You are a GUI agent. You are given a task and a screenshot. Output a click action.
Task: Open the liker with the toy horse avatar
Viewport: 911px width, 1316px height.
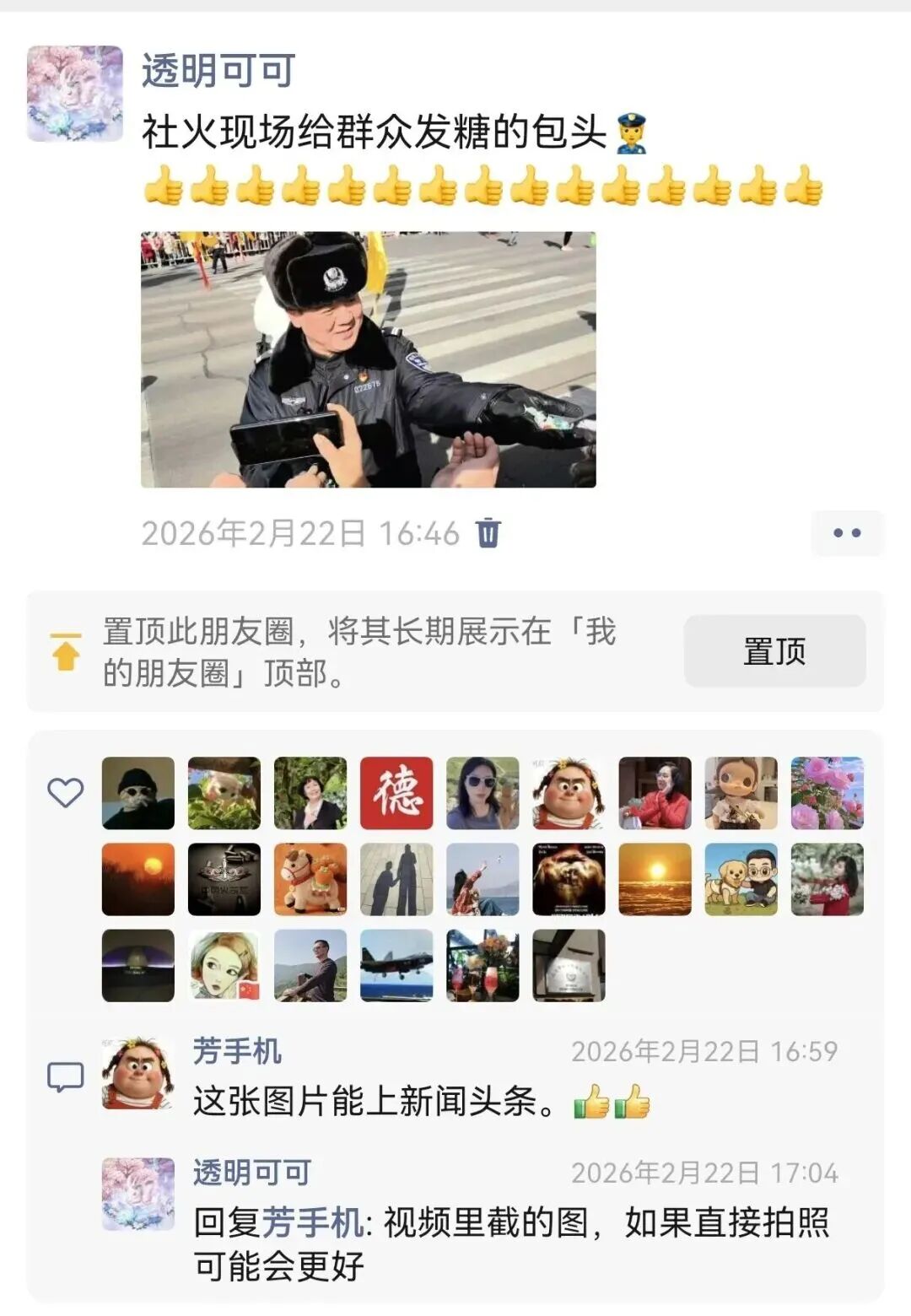point(310,879)
